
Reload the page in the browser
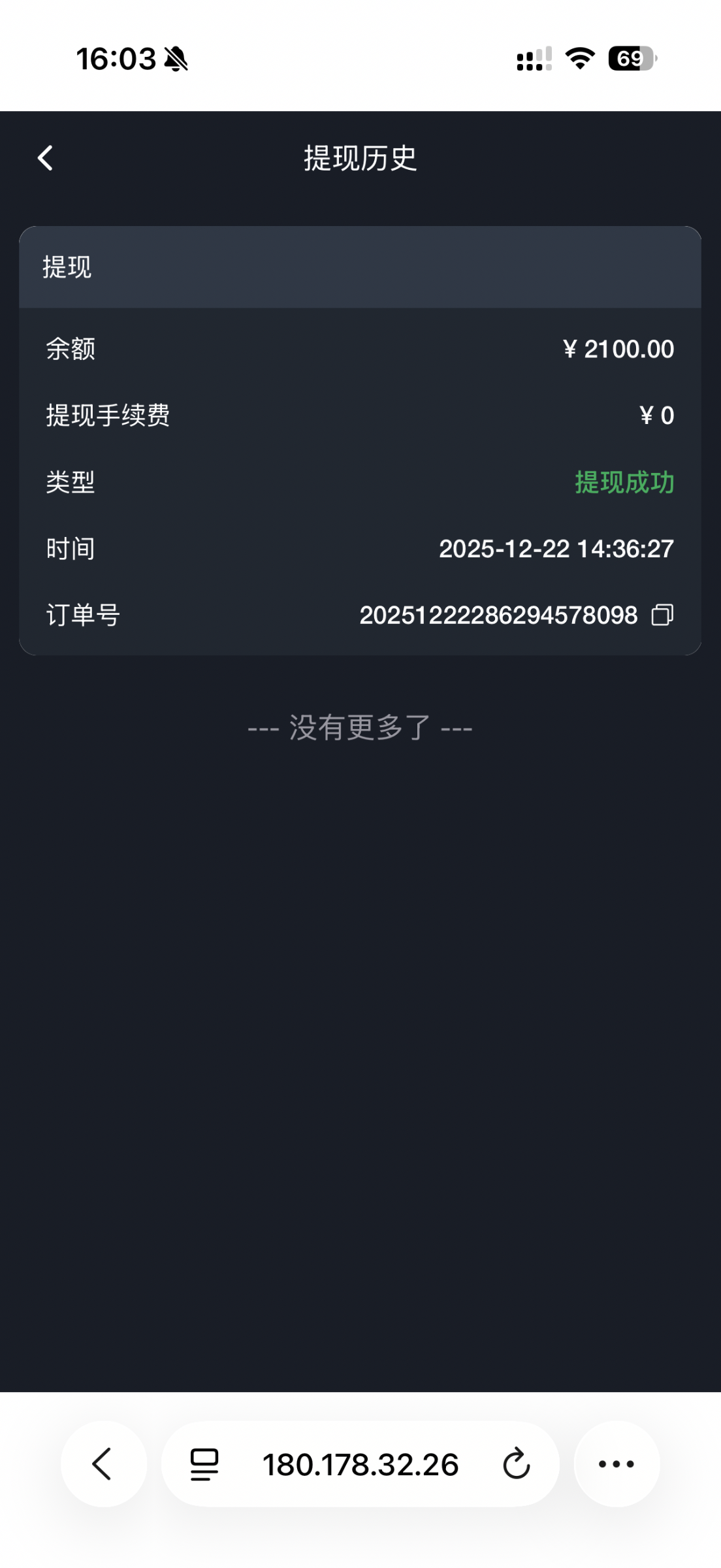516,1463
